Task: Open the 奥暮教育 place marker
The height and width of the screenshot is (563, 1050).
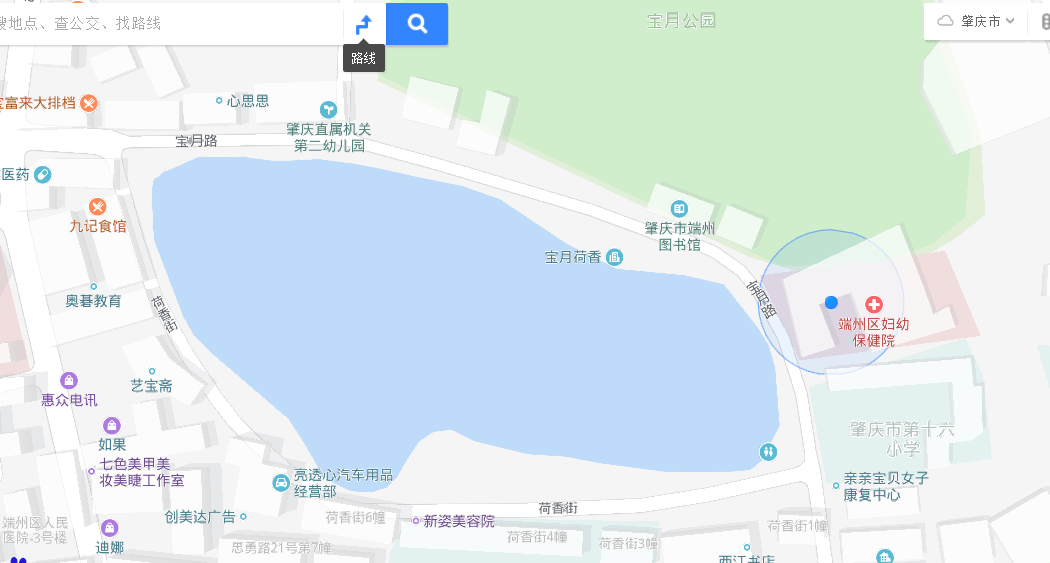Action: [x=93, y=287]
